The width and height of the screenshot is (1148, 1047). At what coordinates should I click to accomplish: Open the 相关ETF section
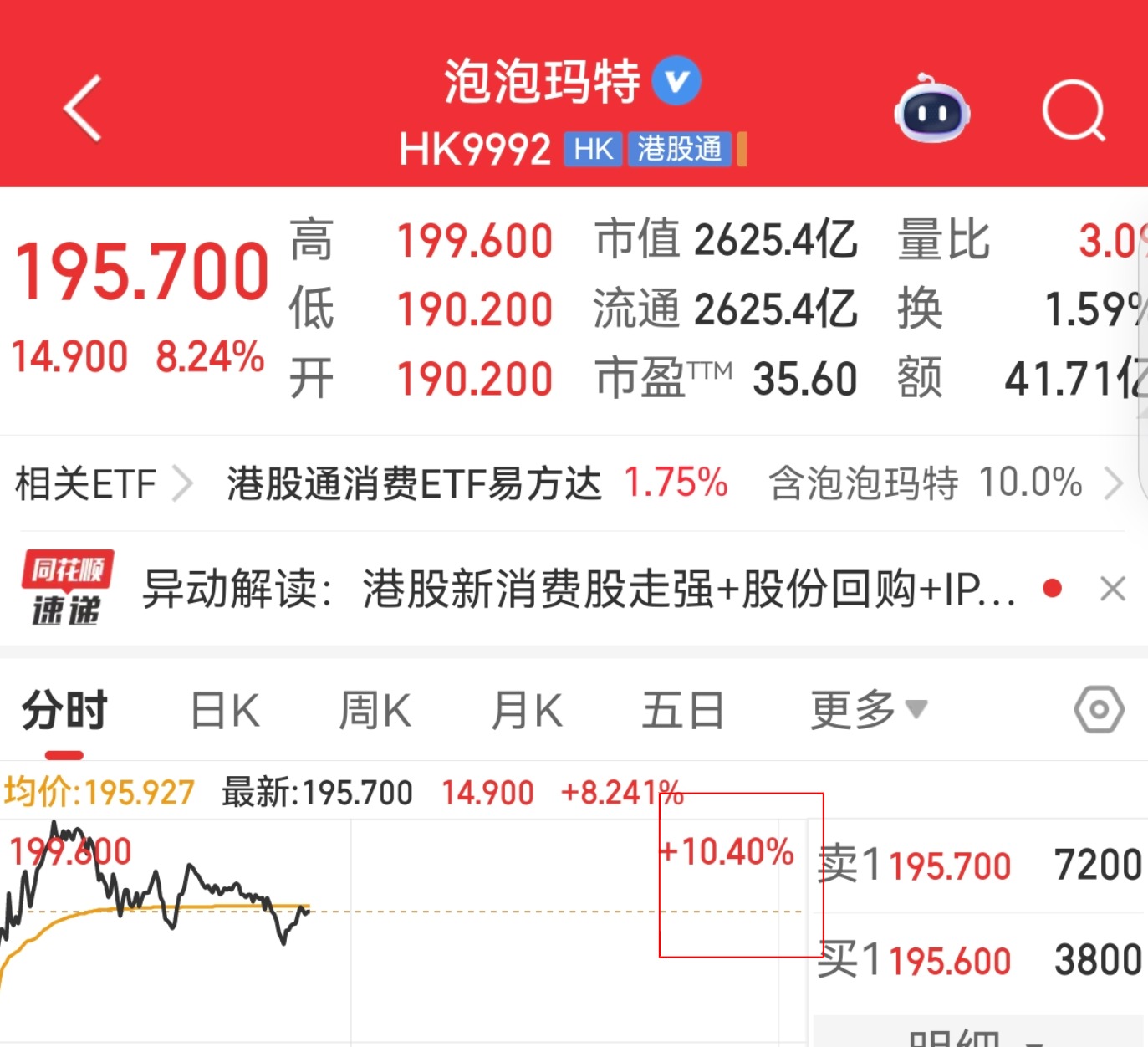[102, 483]
